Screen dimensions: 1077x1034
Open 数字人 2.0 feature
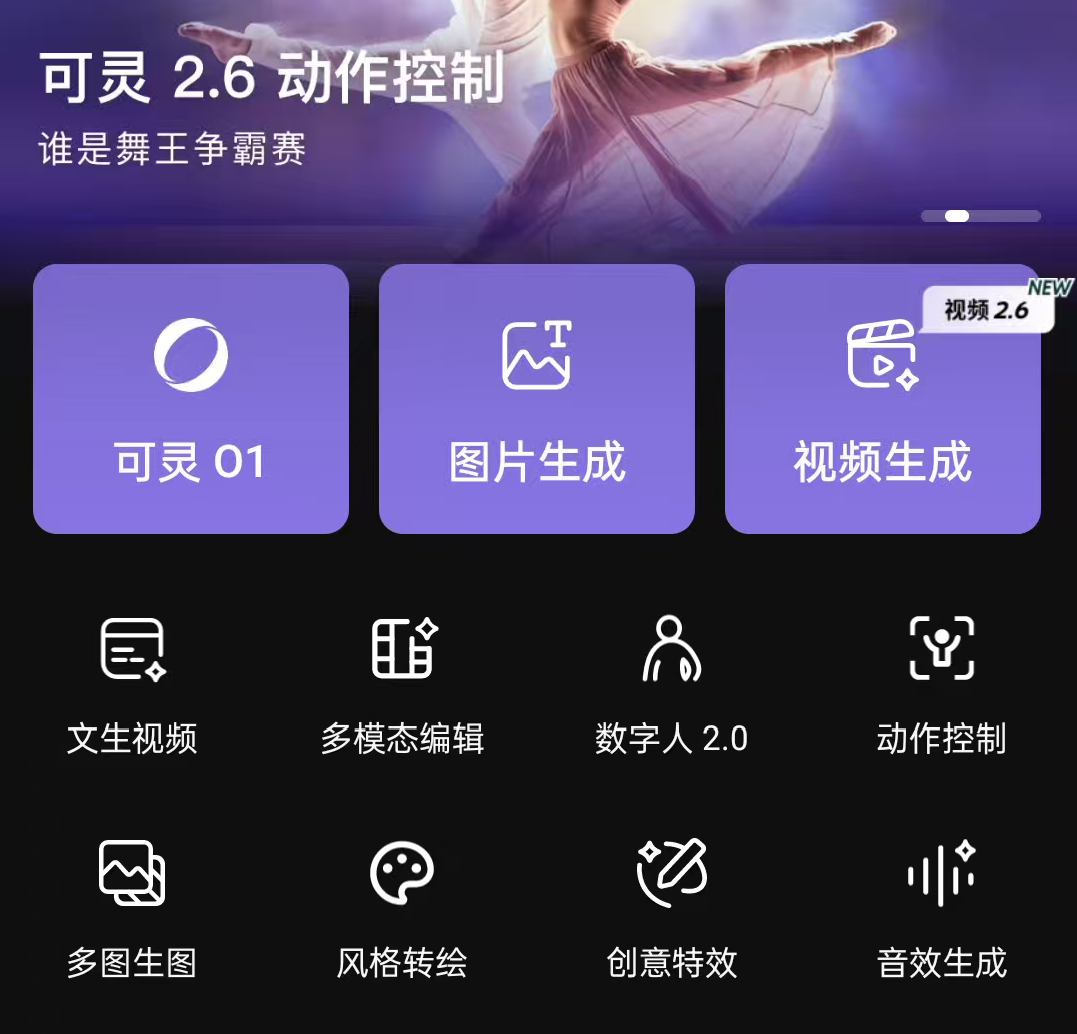pos(671,684)
